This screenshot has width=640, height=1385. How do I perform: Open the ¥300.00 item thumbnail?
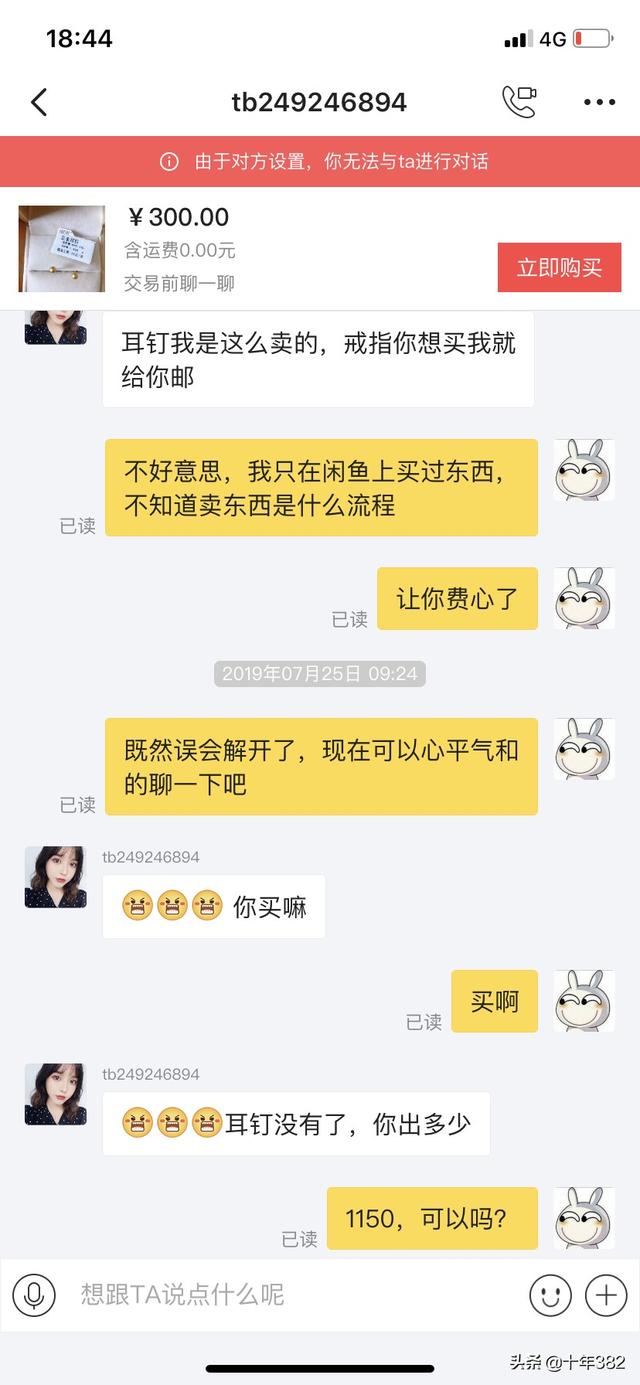[62, 249]
